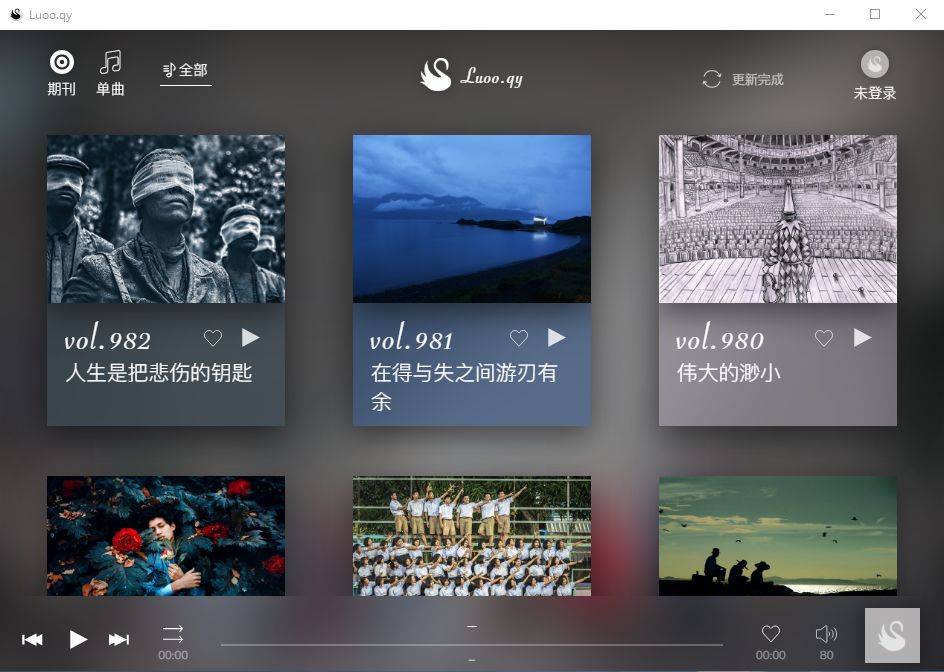Play vol.980 伟大的渺小
Image resolution: width=944 pixels, height=672 pixels.
(863, 338)
